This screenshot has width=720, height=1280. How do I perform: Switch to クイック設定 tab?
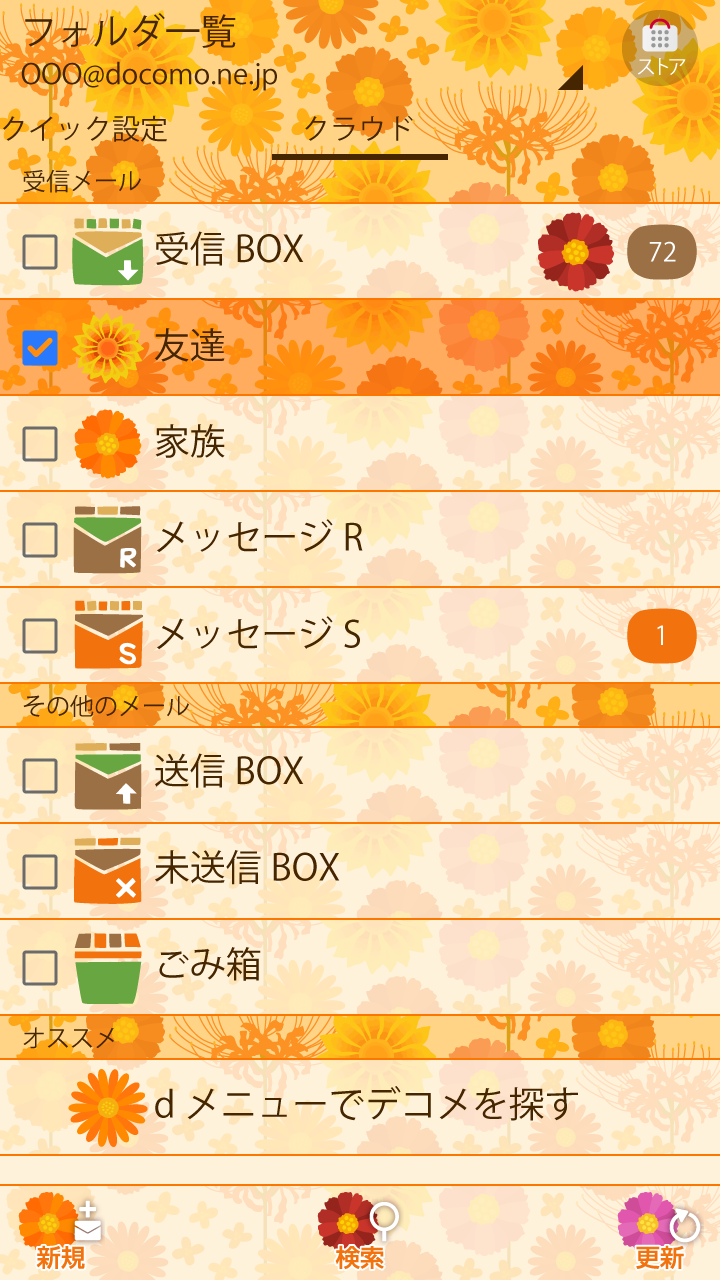(85, 129)
